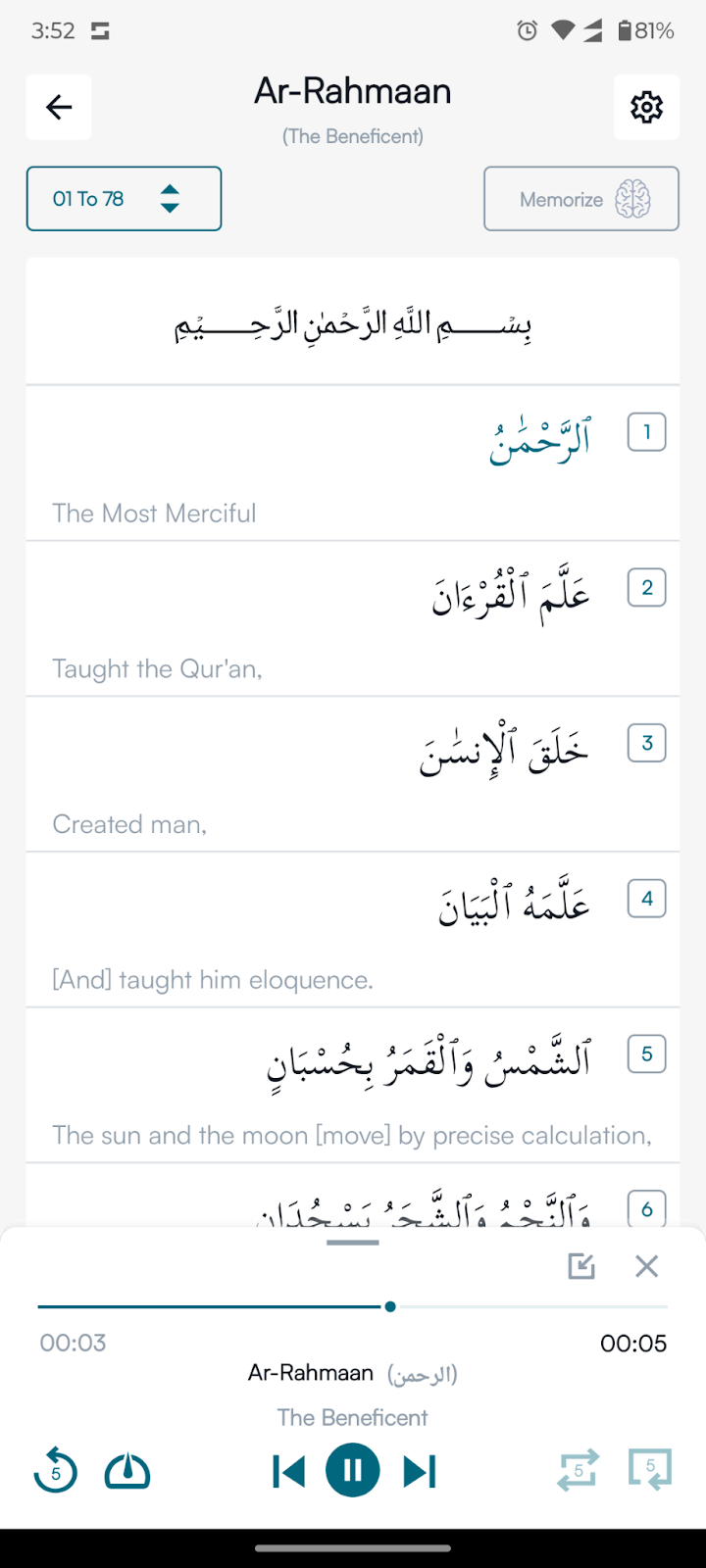Skip to the next verse
706x1568 pixels.
pos(420,1471)
